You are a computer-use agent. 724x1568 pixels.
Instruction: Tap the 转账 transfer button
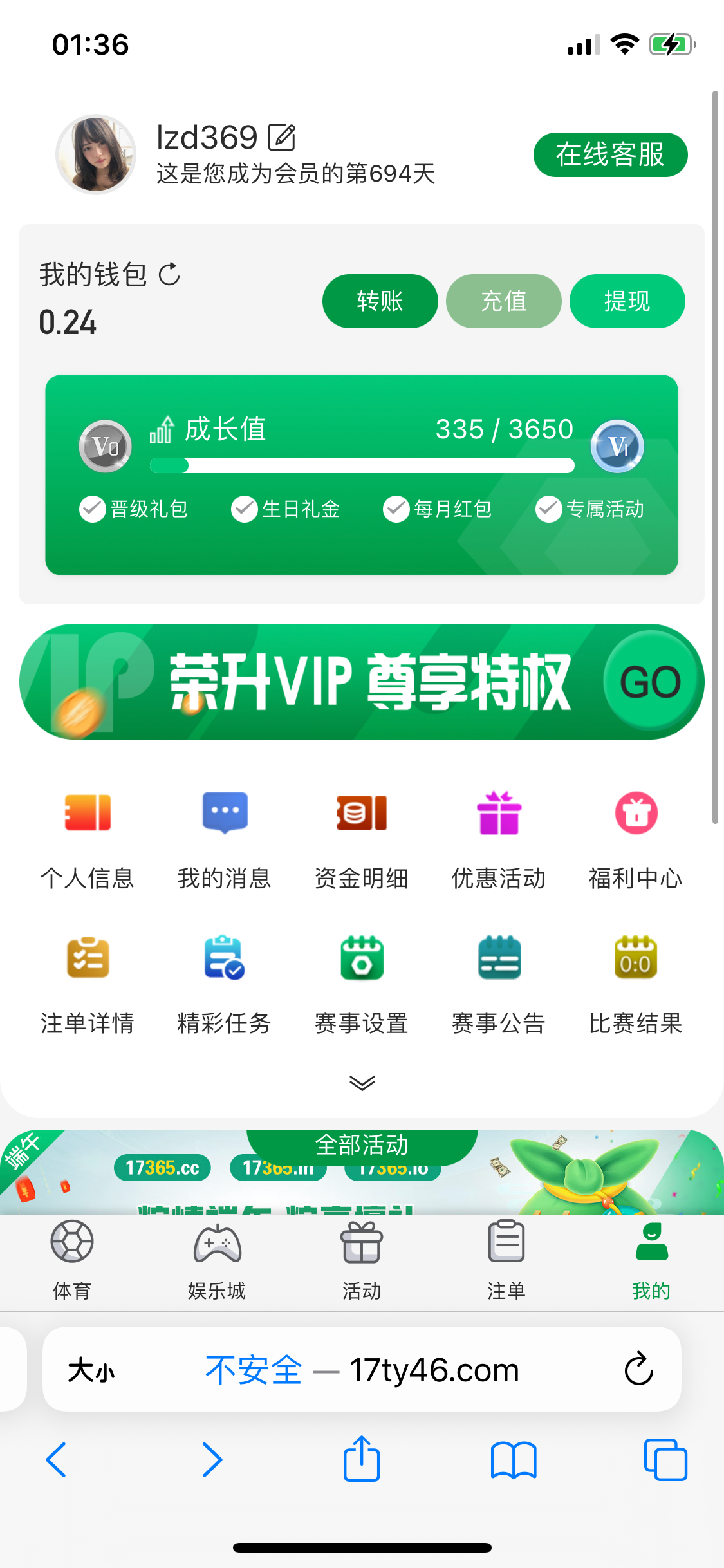[380, 301]
